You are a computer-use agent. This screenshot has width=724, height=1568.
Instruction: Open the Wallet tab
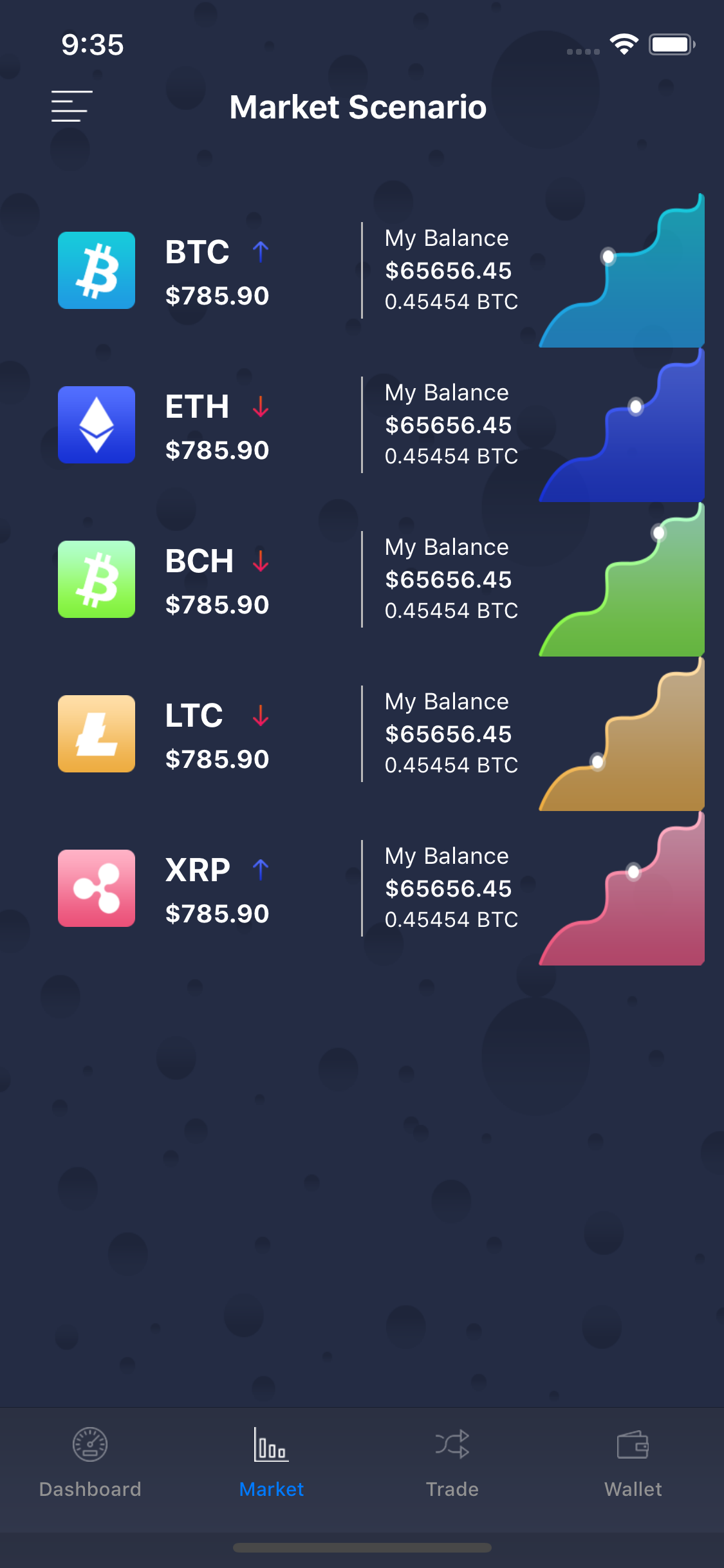(x=633, y=1462)
